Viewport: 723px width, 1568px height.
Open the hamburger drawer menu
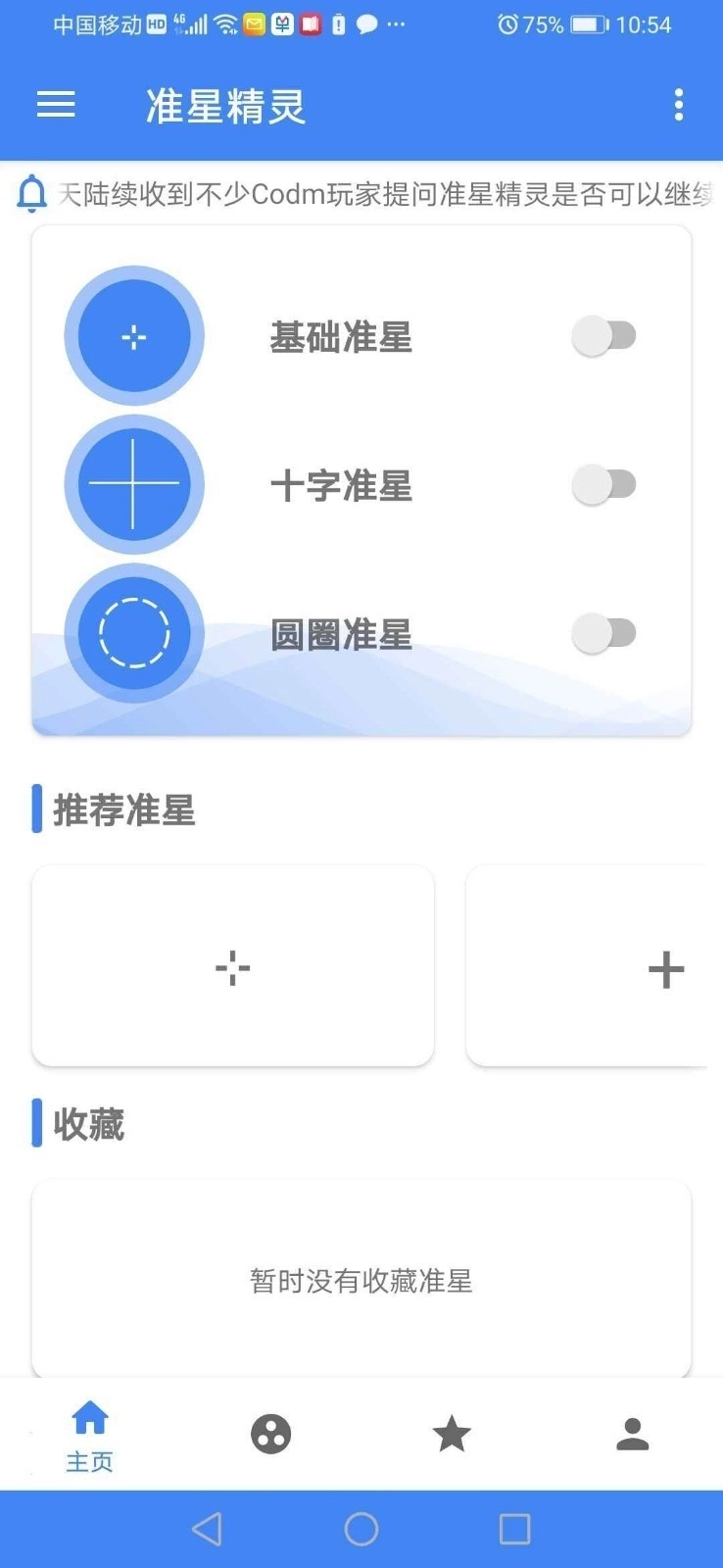point(56,105)
